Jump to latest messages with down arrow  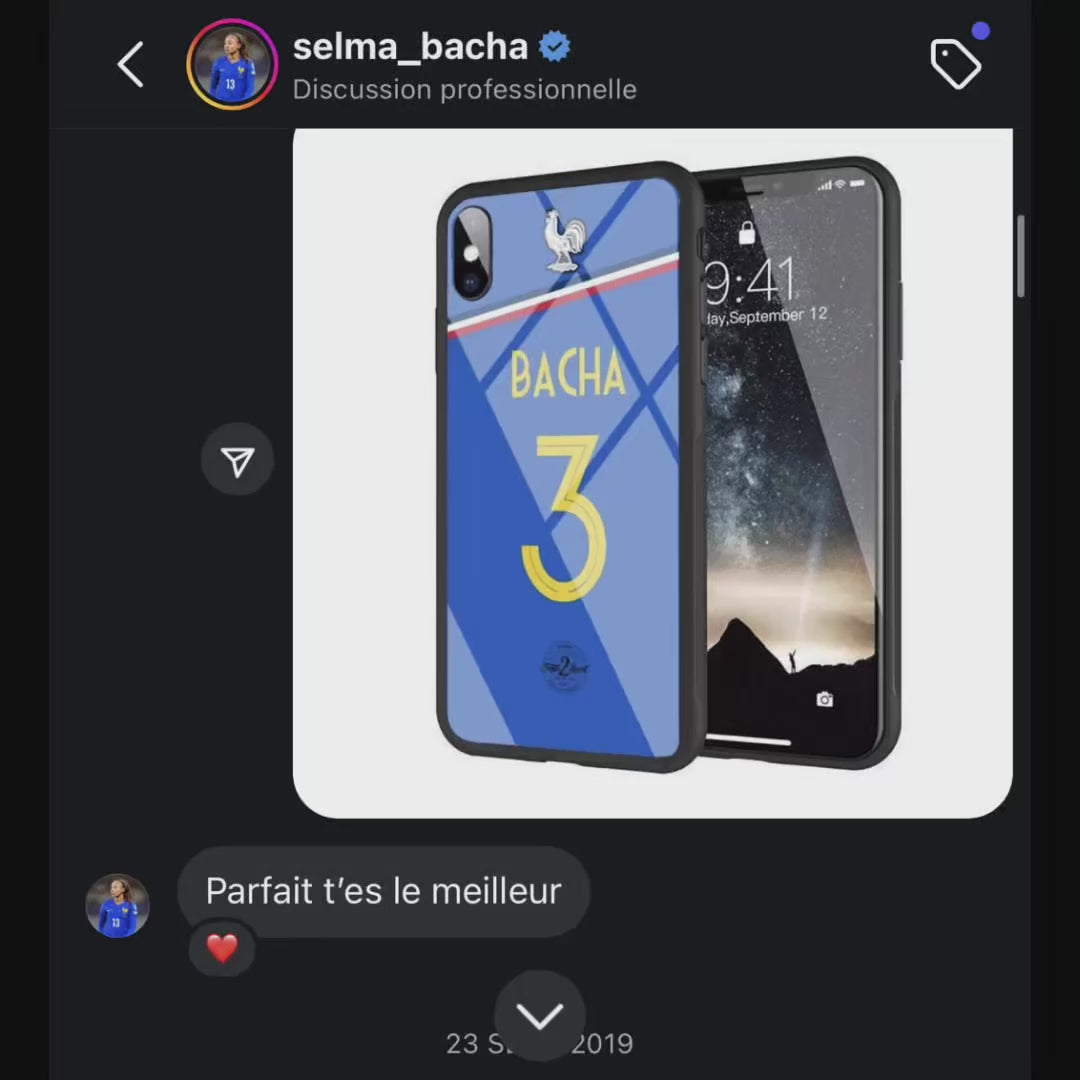540,1016
